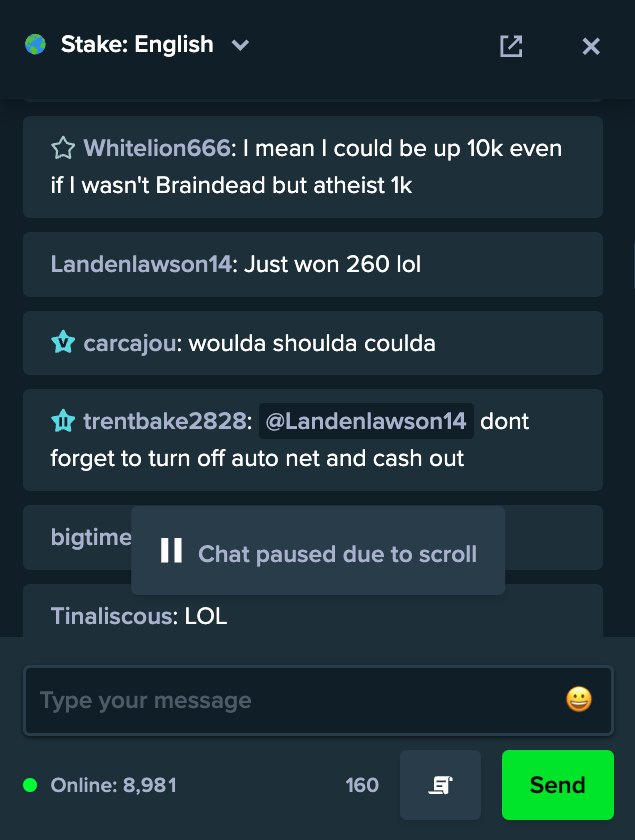Image resolution: width=635 pixels, height=840 pixels.
Task: Open the Stake: English channel dropdown
Action: pyautogui.click(x=137, y=45)
